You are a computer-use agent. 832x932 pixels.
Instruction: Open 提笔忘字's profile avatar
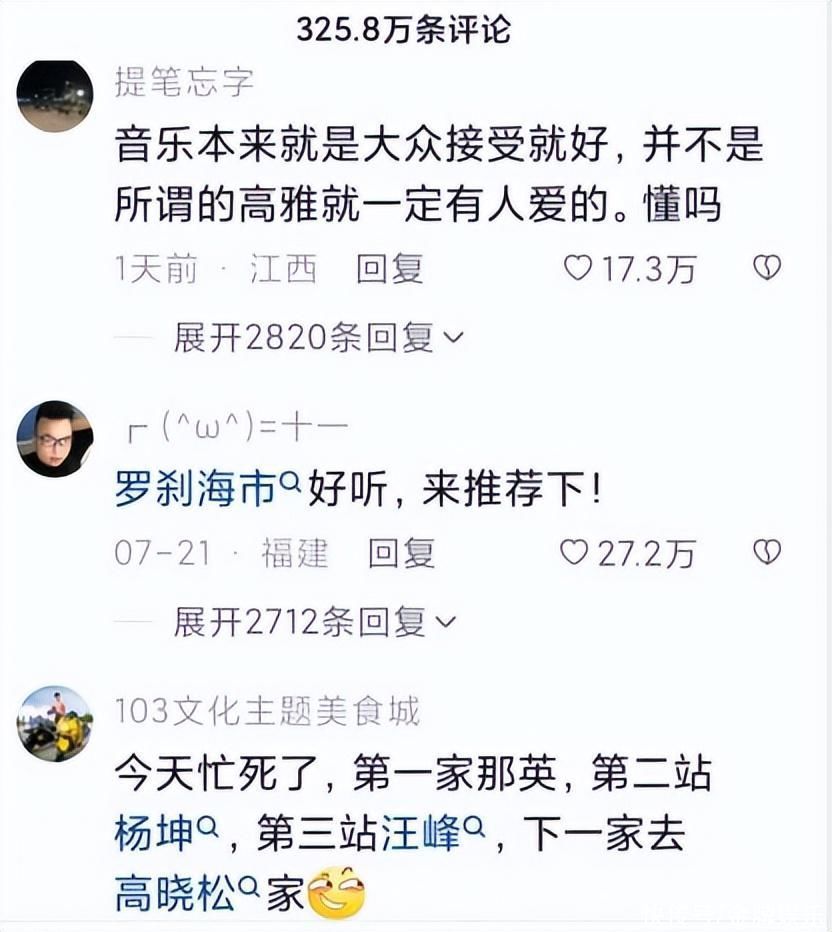(x=55, y=95)
